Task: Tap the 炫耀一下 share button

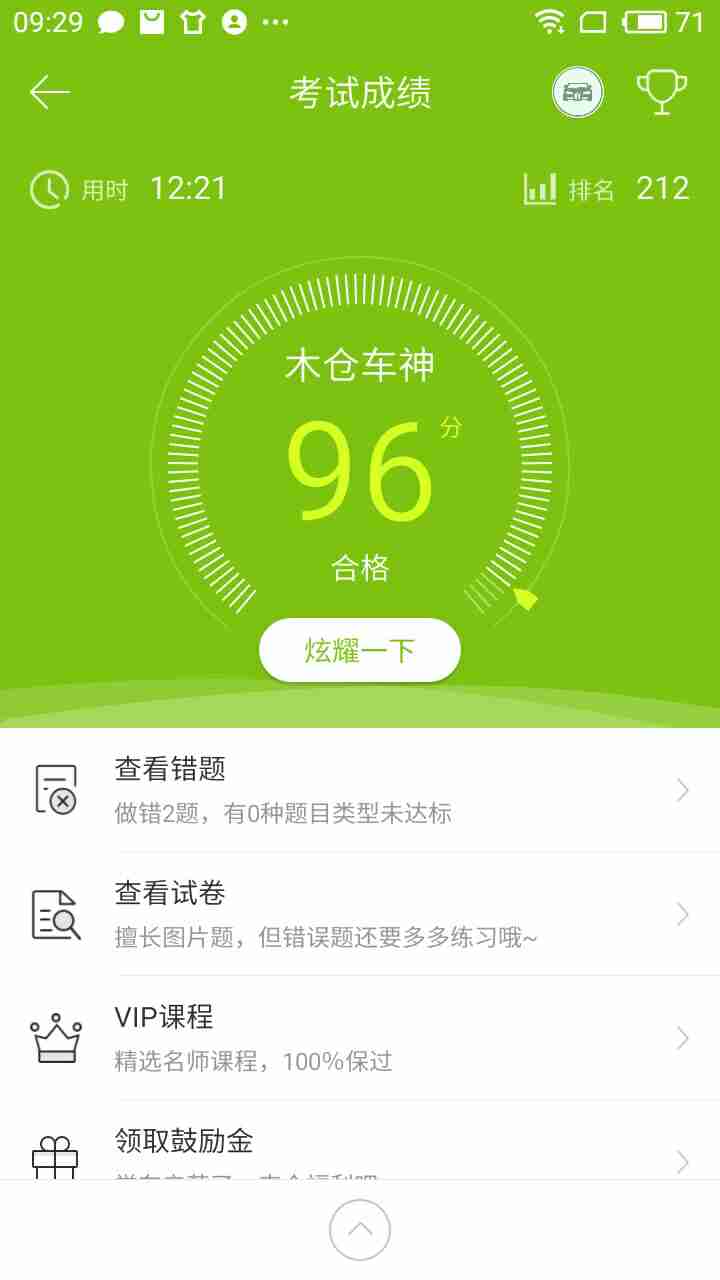Action: click(x=360, y=651)
